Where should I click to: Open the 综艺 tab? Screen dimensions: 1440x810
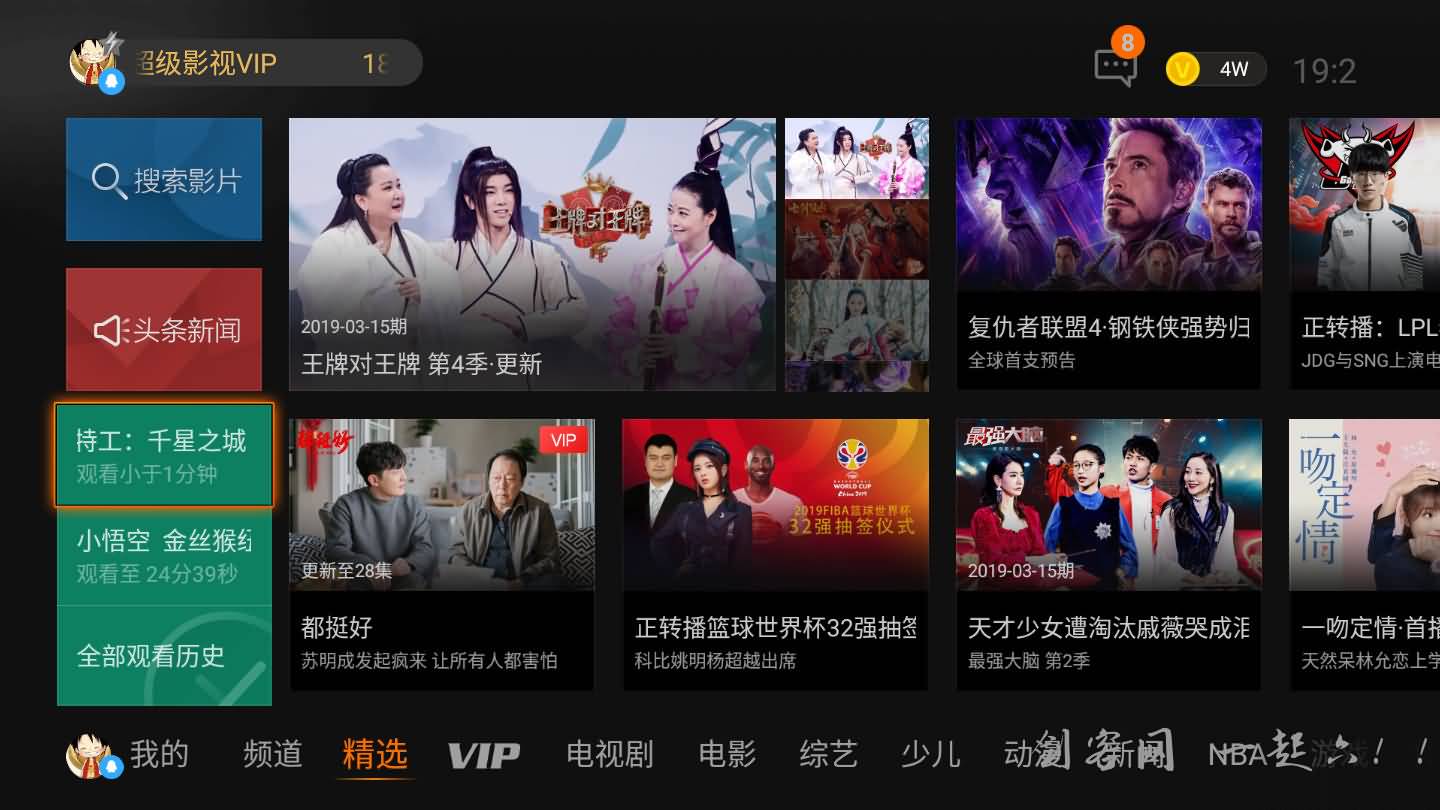coord(828,754)
